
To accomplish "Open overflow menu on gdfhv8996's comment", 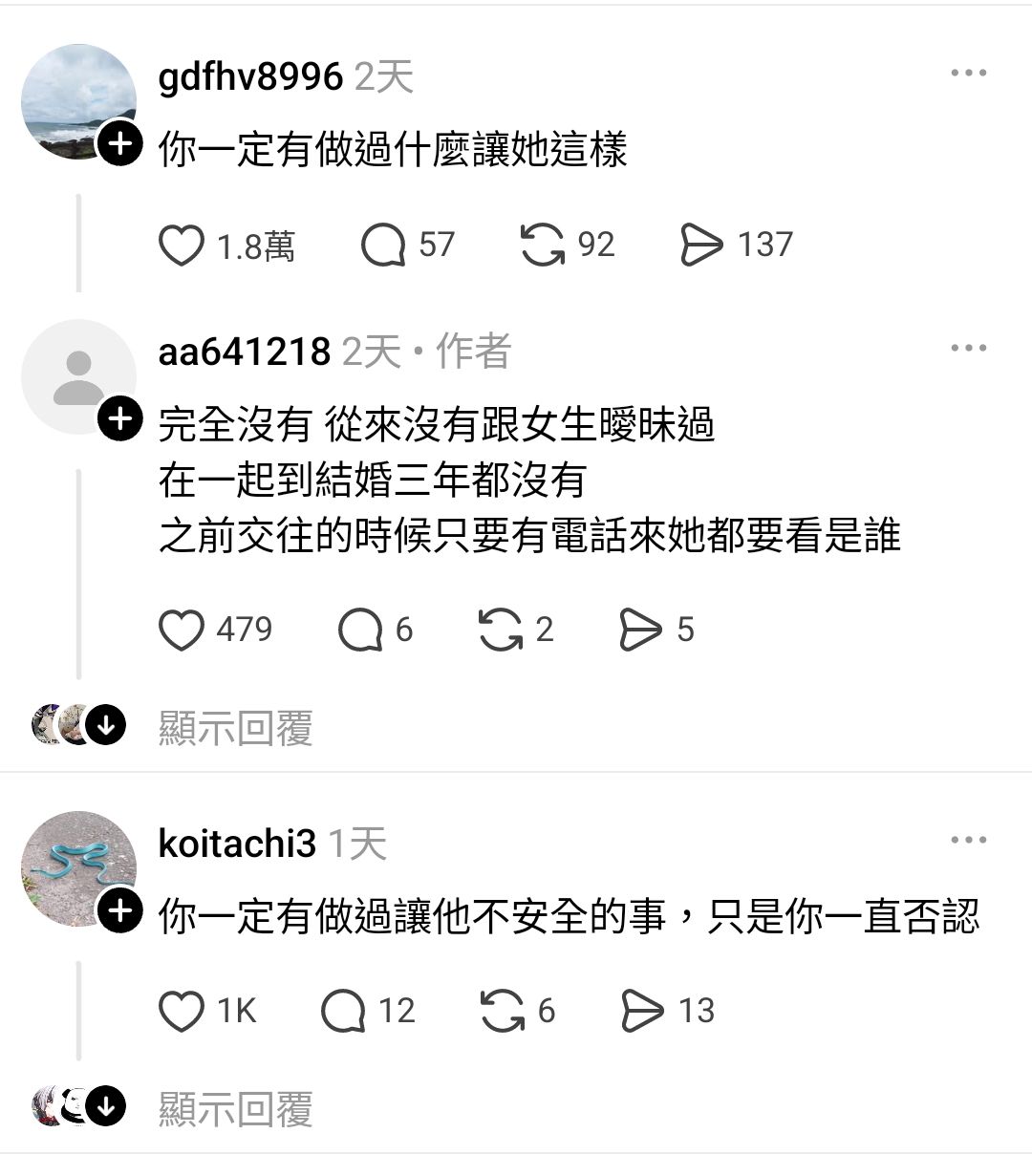I will point(968,74).
